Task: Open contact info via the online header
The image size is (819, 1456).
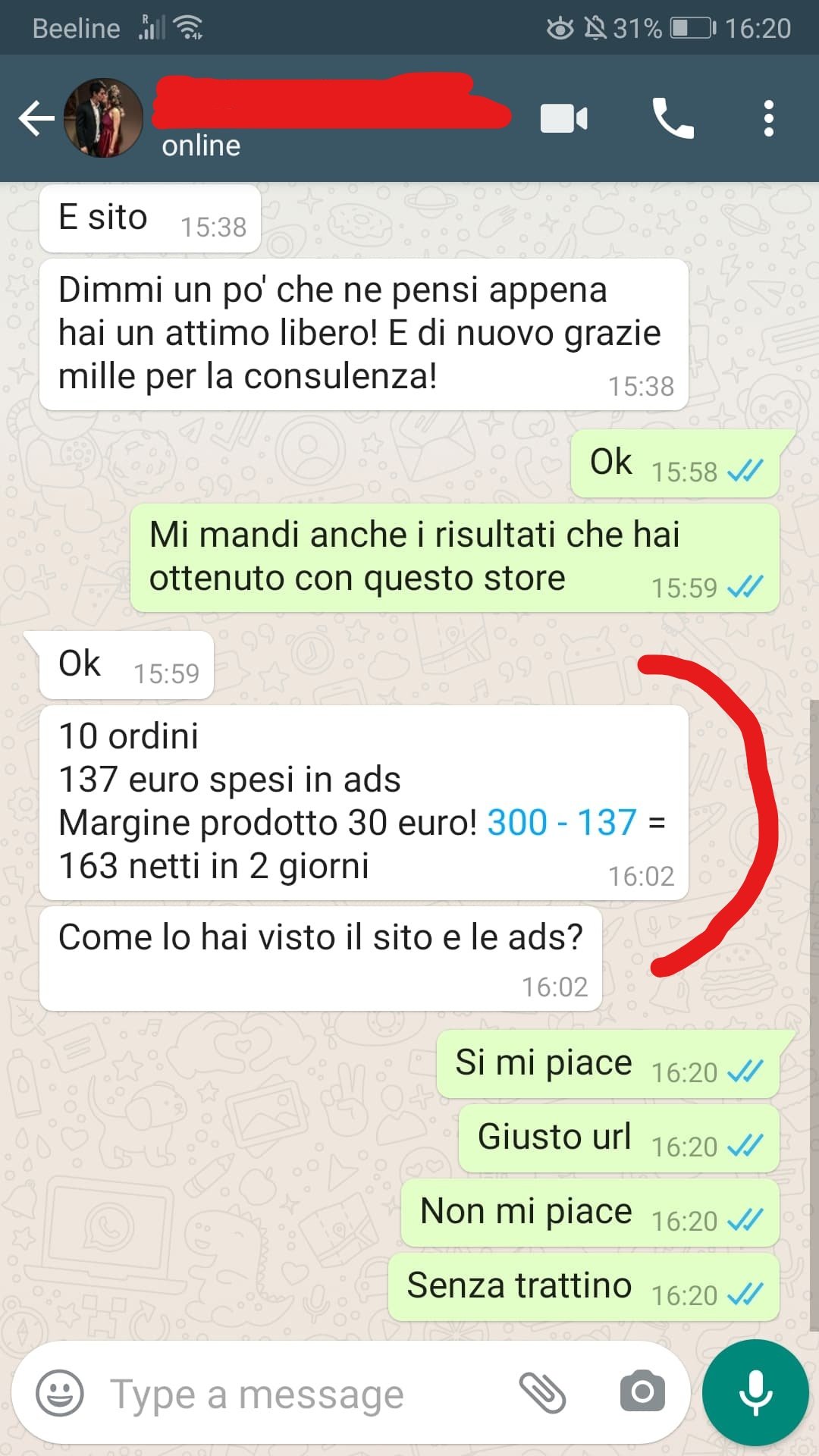Action: click(201, 145)
